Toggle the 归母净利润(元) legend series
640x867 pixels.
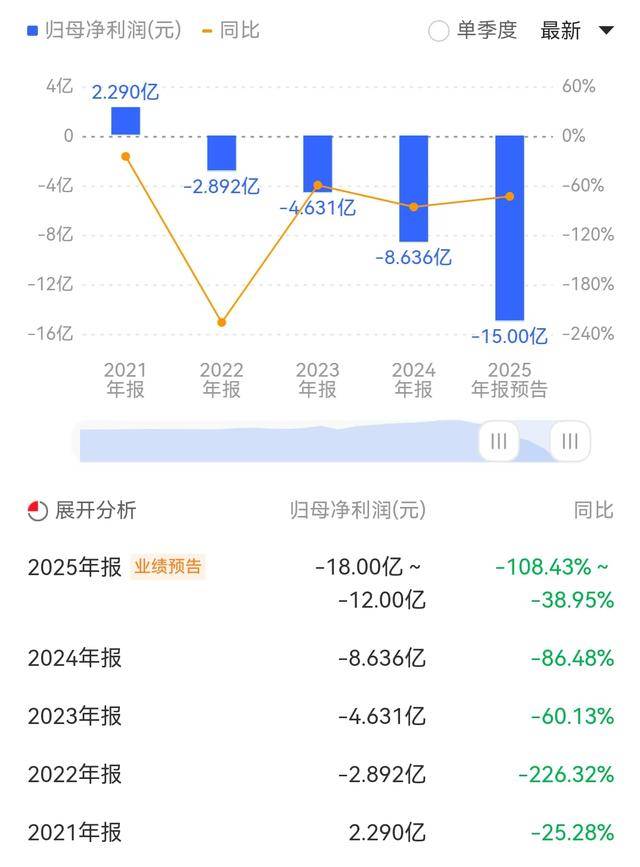point(105,31)
